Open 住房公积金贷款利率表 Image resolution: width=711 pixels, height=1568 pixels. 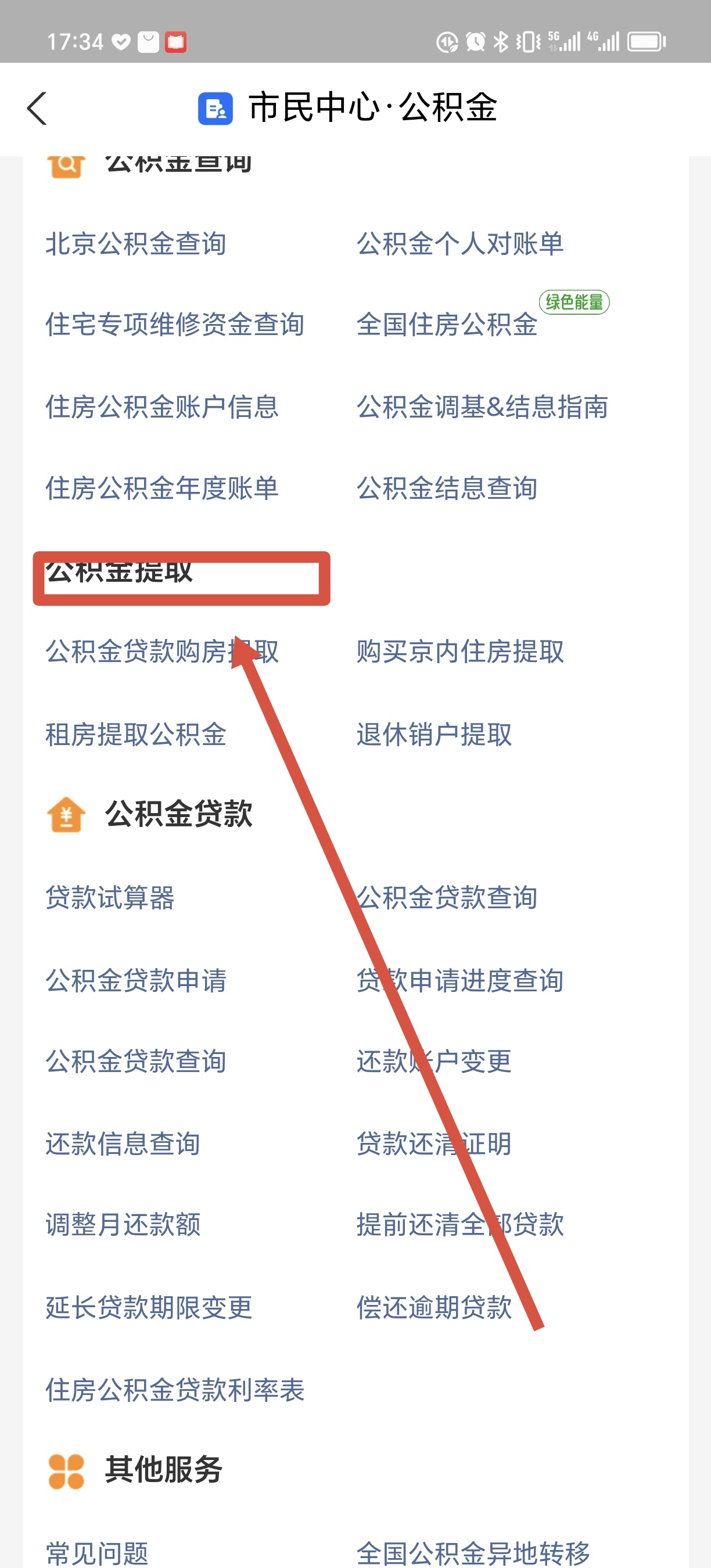click(175, 1390)
